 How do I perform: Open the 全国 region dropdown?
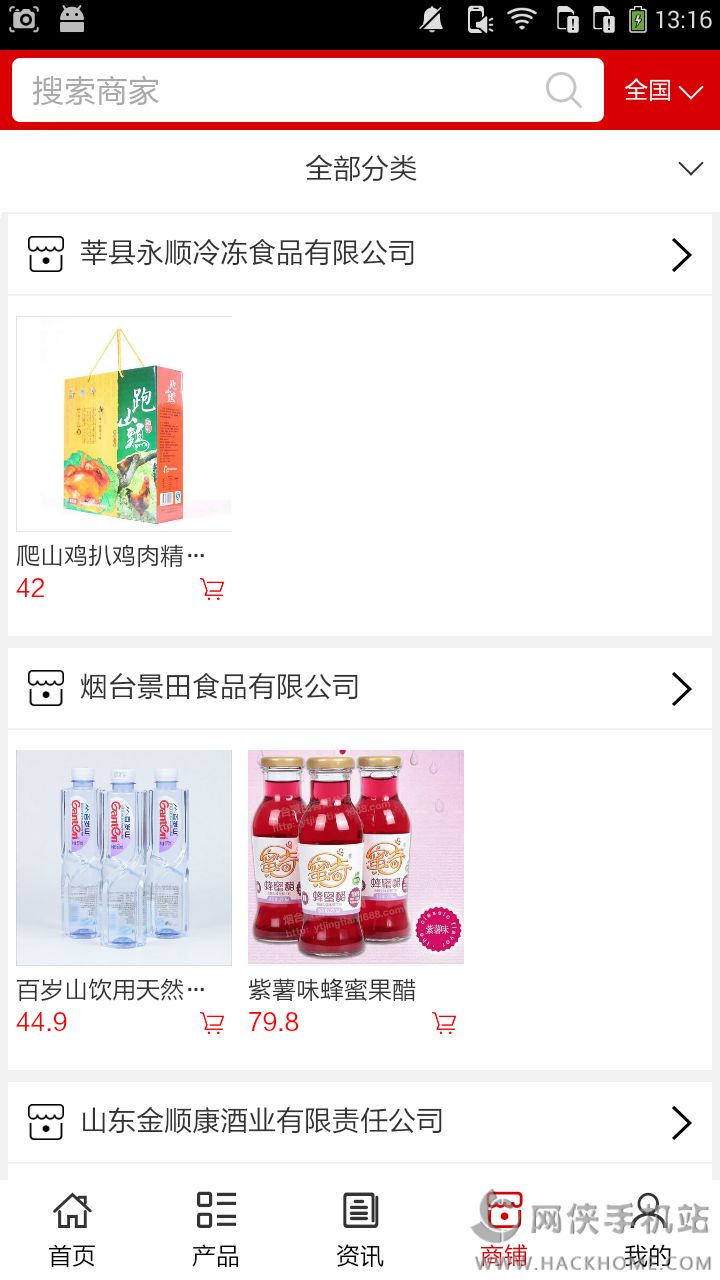click(663, 91)
